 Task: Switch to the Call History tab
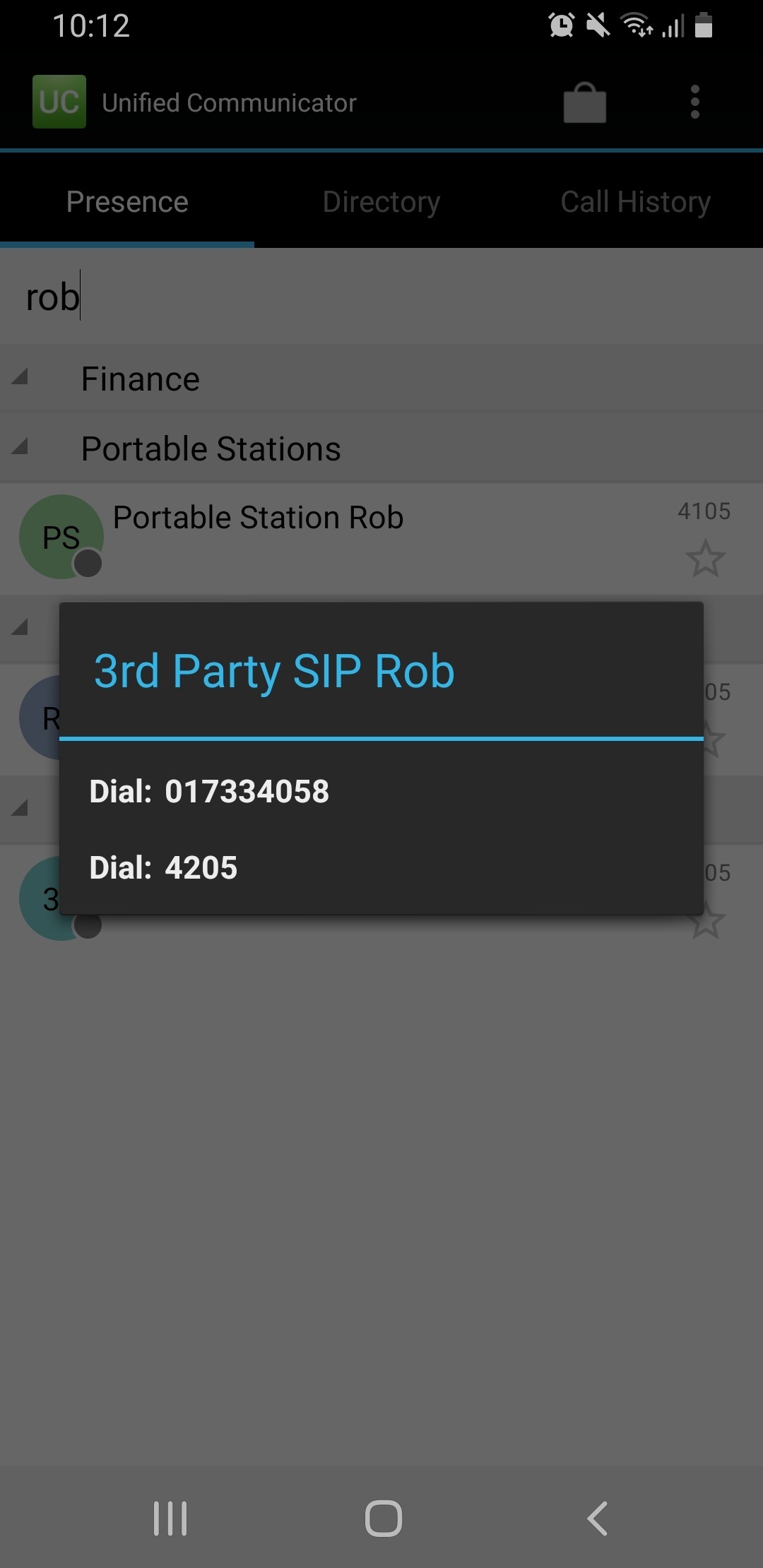(x=636, y=202)
